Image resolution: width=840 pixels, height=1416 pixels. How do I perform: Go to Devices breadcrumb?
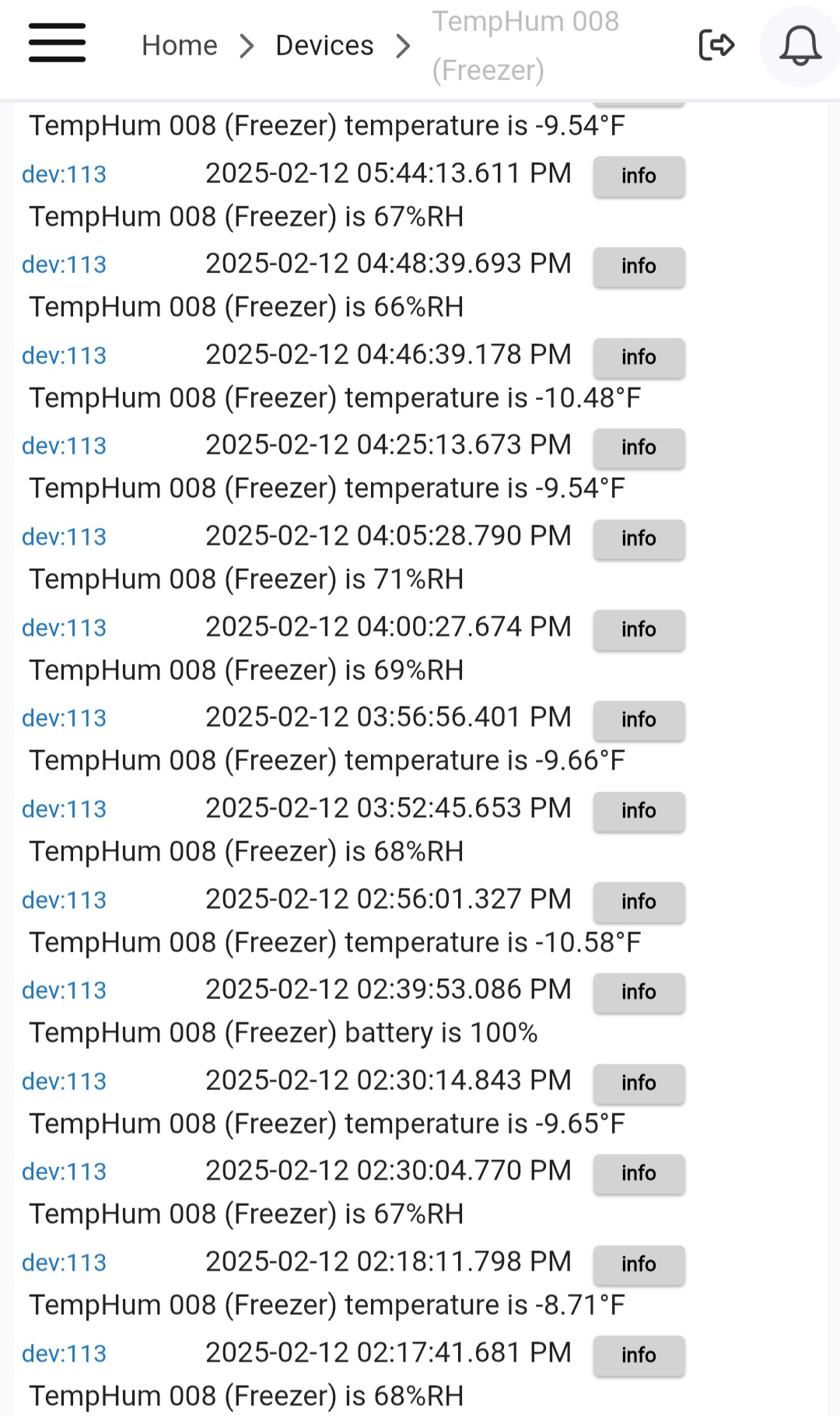tap(324, 46)
